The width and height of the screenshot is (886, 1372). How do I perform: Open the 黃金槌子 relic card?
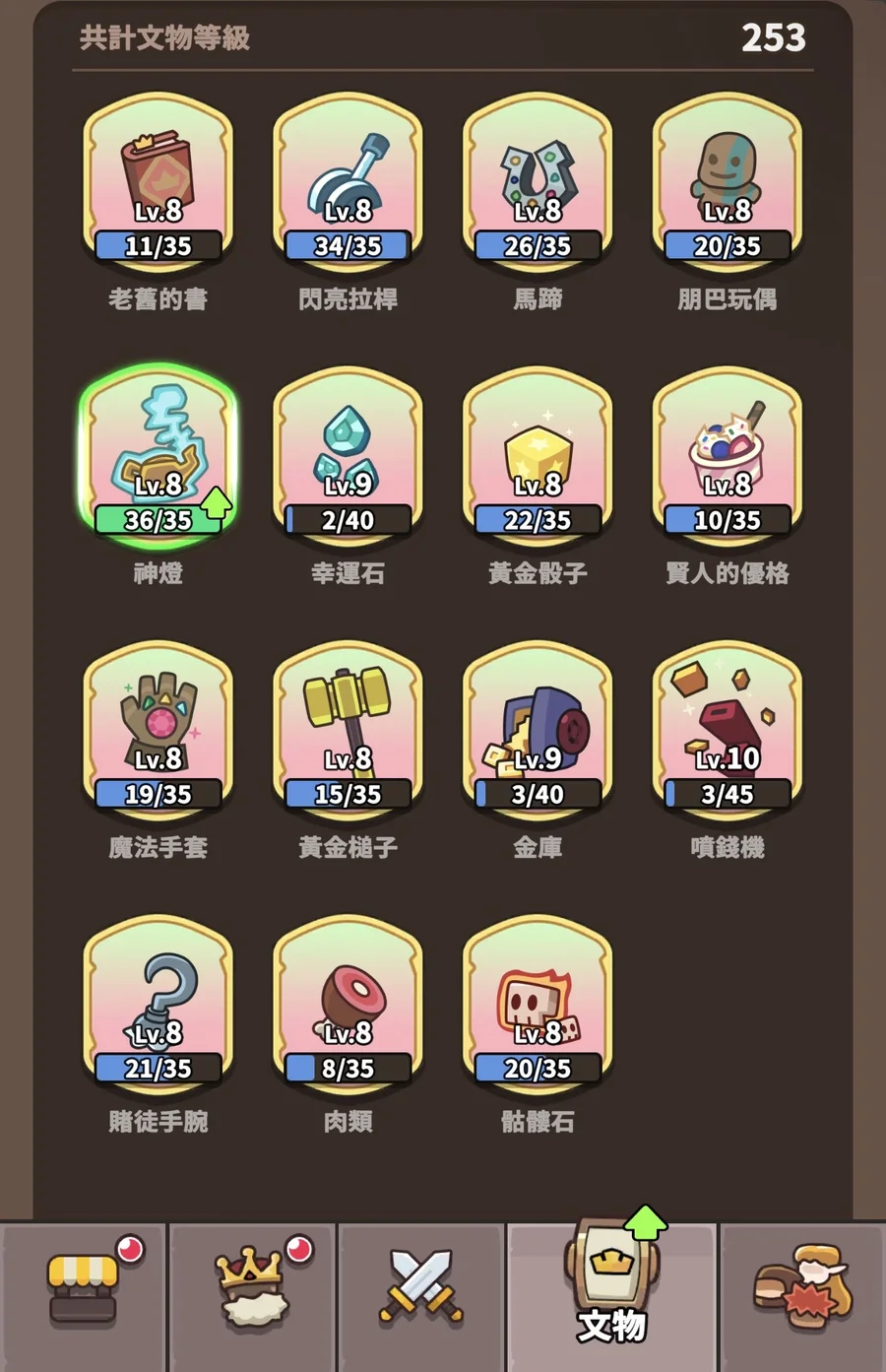coord(348,731)
